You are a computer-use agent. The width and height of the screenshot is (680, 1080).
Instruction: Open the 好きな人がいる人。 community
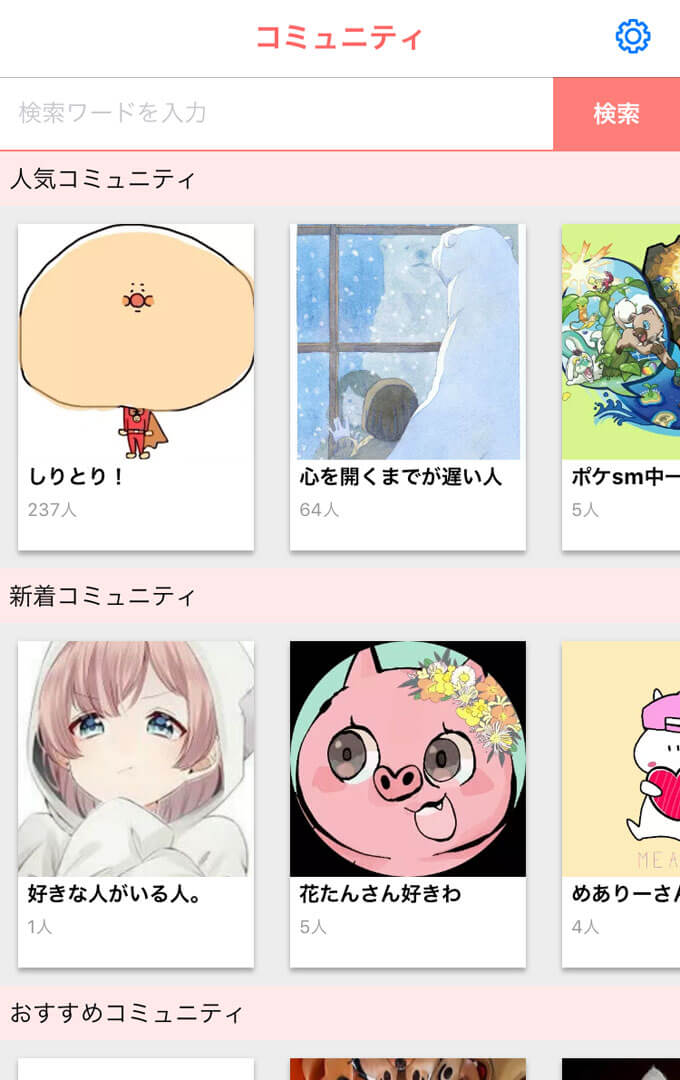[x=136, y=803]
